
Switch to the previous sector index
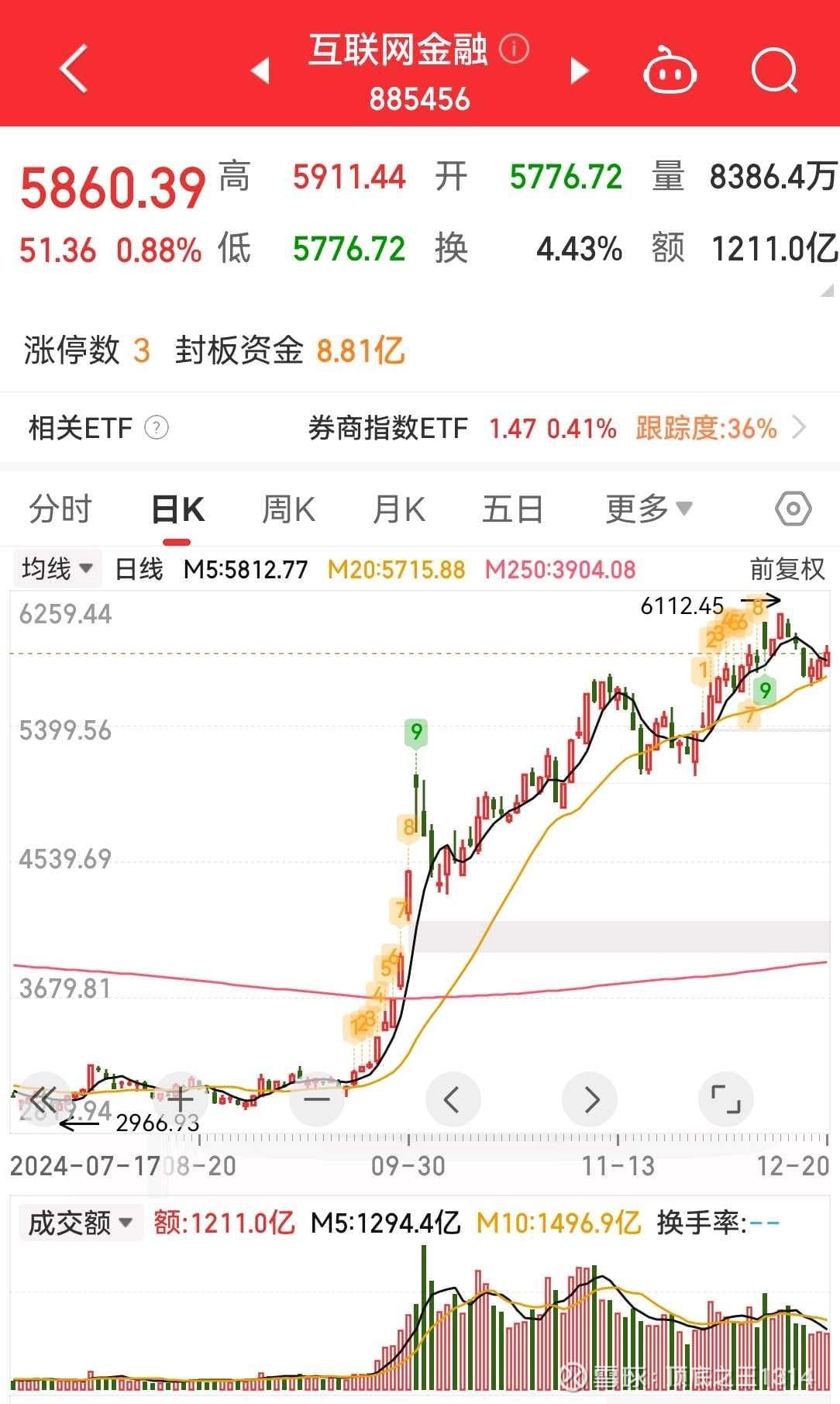click(260, 71)
